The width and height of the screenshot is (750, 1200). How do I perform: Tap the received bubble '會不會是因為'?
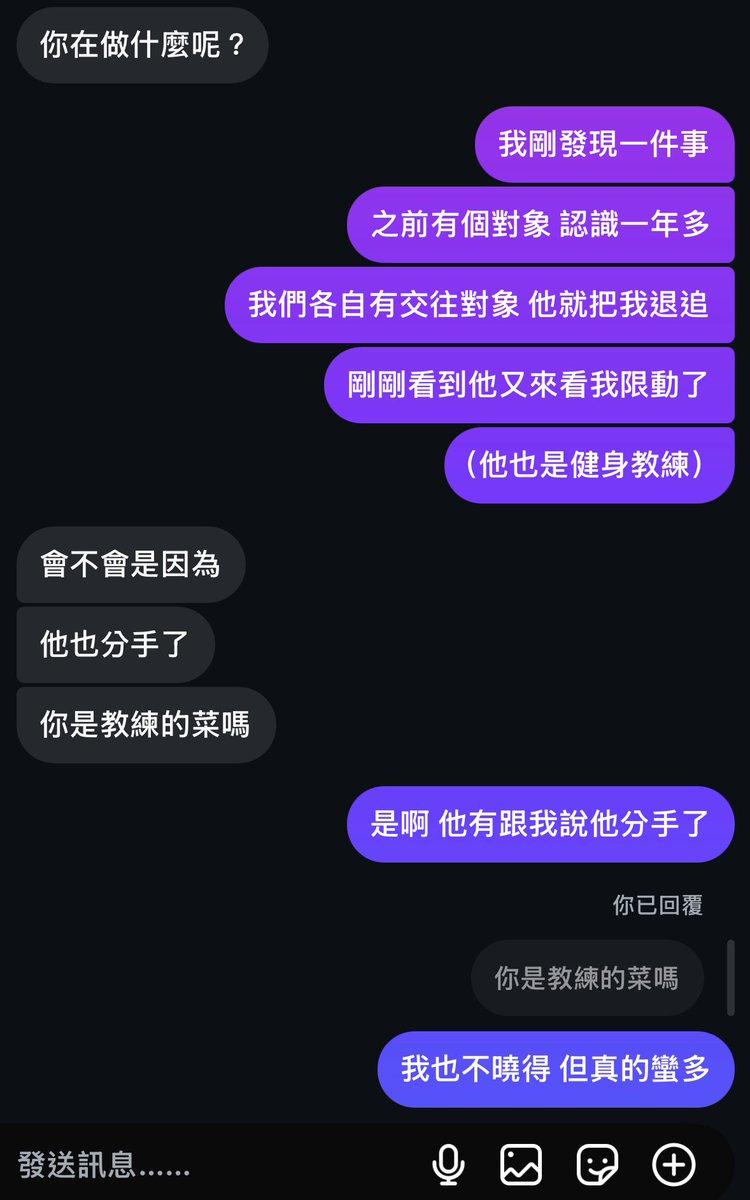click(x=129, y=565)
